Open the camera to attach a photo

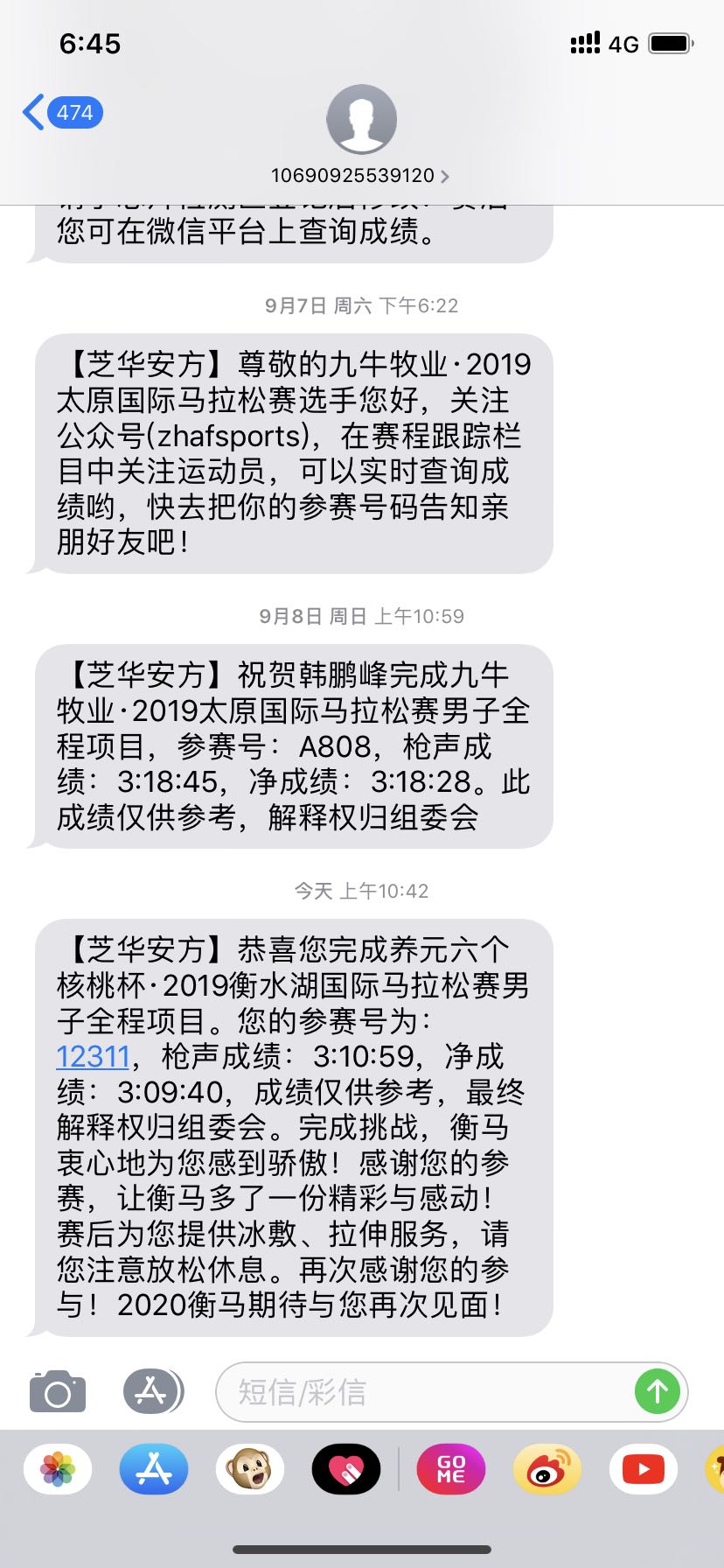[58, 1391]
